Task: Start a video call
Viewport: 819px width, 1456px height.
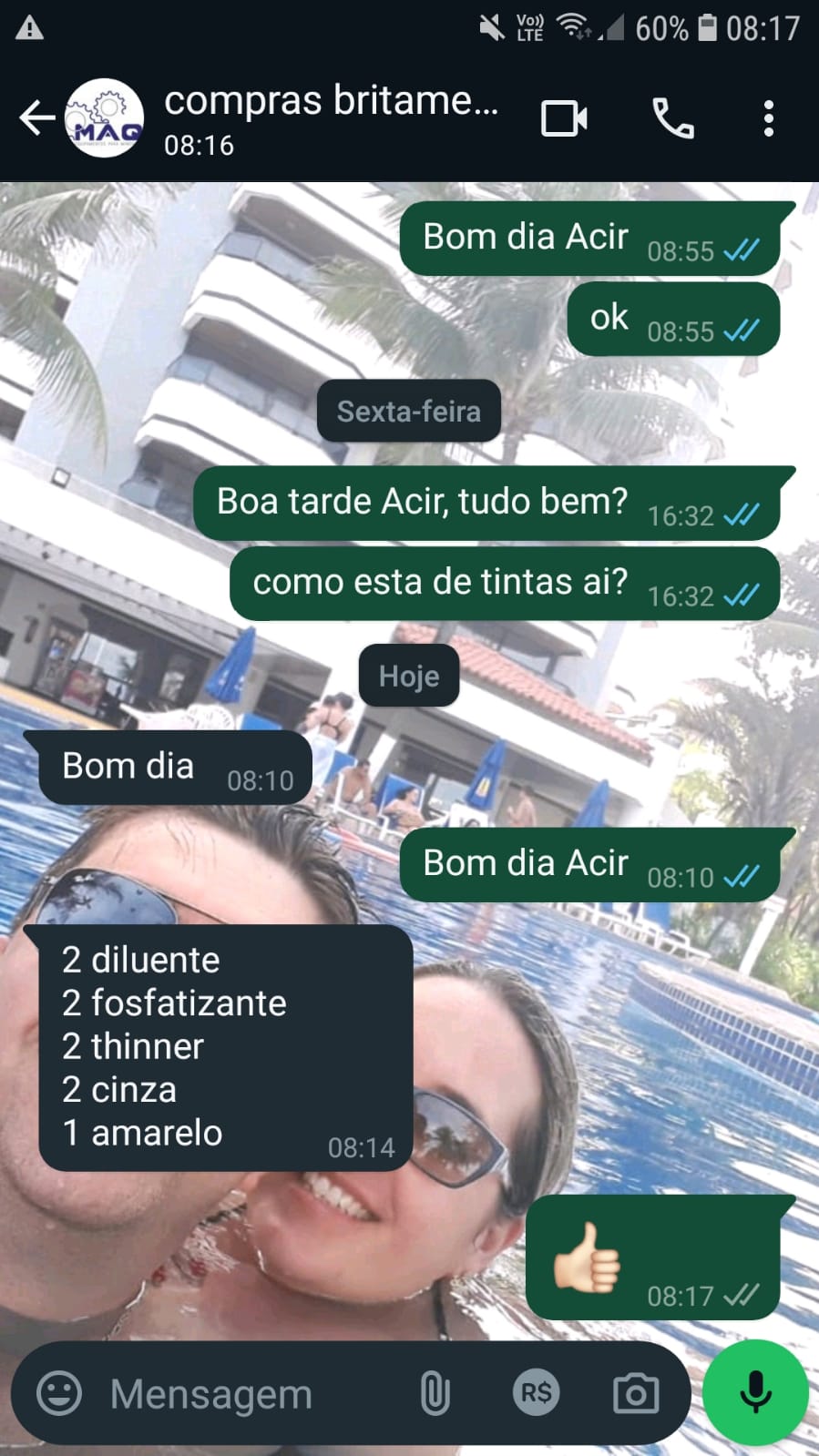Action: point(564,118)
